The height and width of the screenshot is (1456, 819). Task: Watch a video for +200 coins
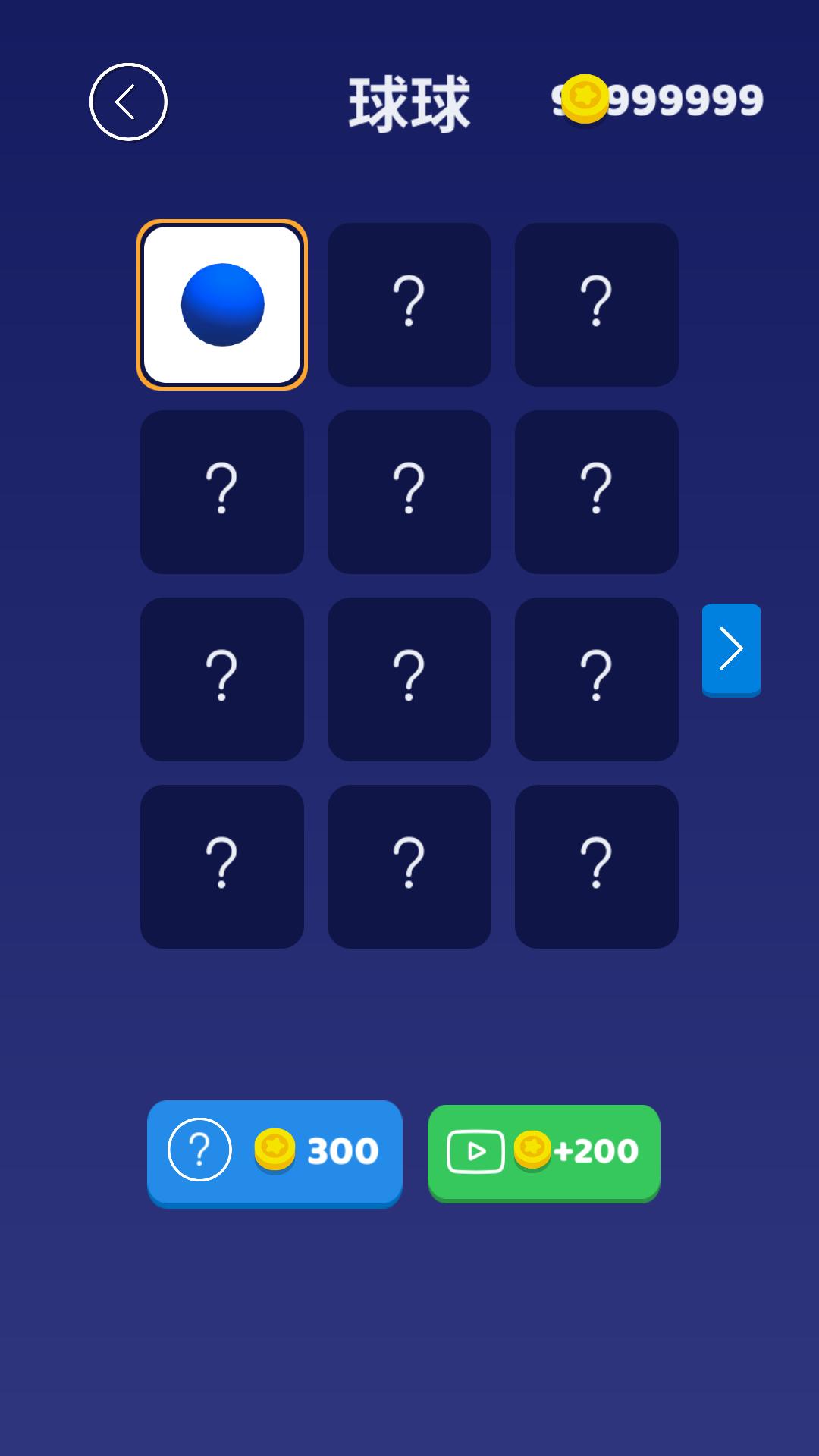pos(544,1151)
